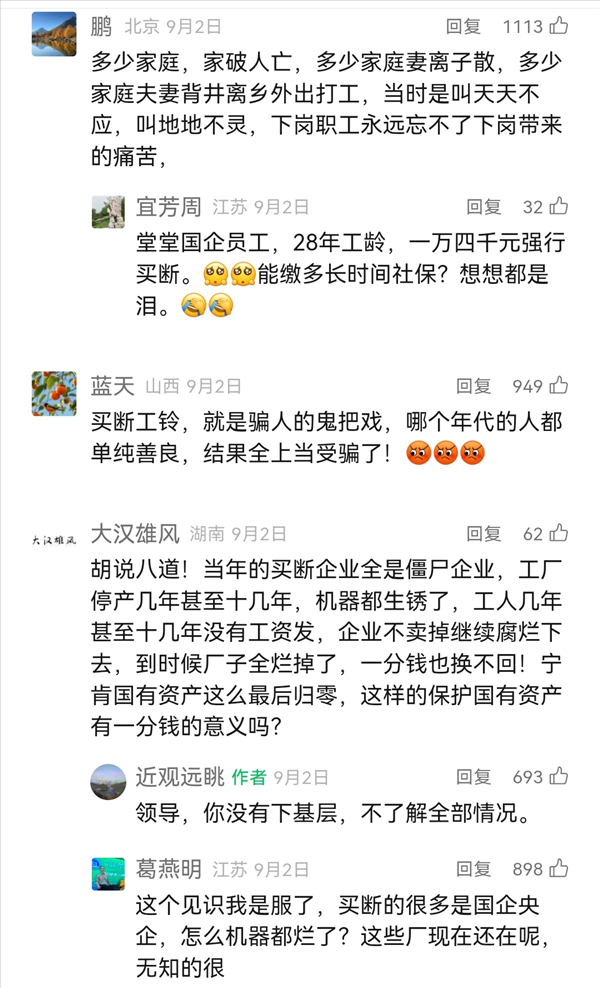The image size is (600, 988).
Task: Reply to 葛燕明's comment
Action: (474, 869)
